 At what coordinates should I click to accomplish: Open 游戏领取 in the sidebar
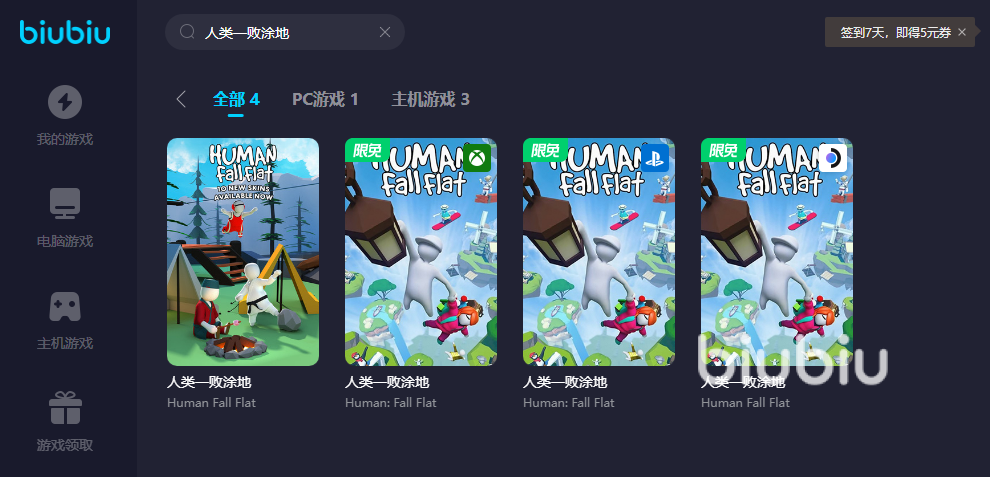pyautogui.click(x=65, y=422)
